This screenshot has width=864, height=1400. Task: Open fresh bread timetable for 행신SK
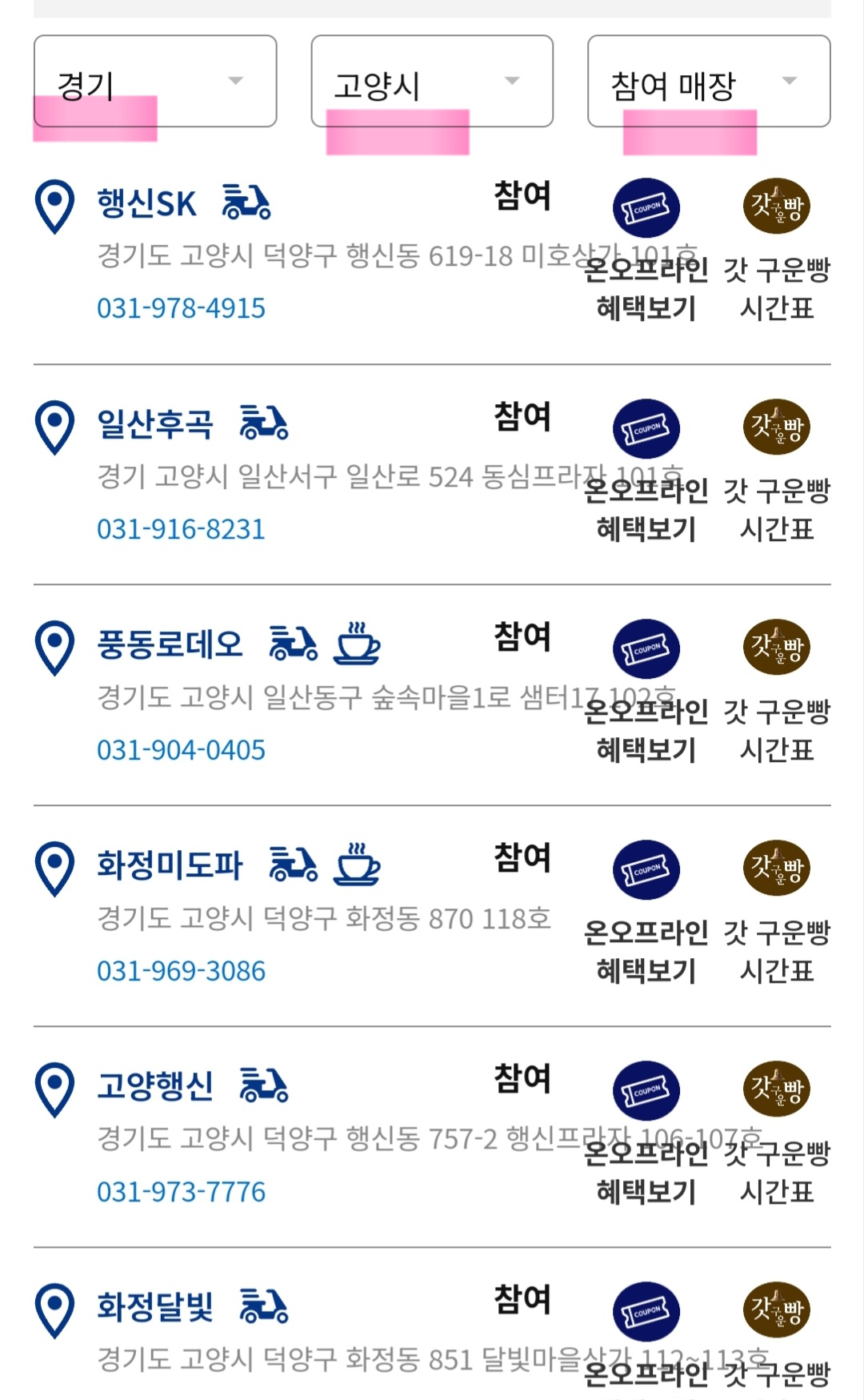[x=776, y=207]
